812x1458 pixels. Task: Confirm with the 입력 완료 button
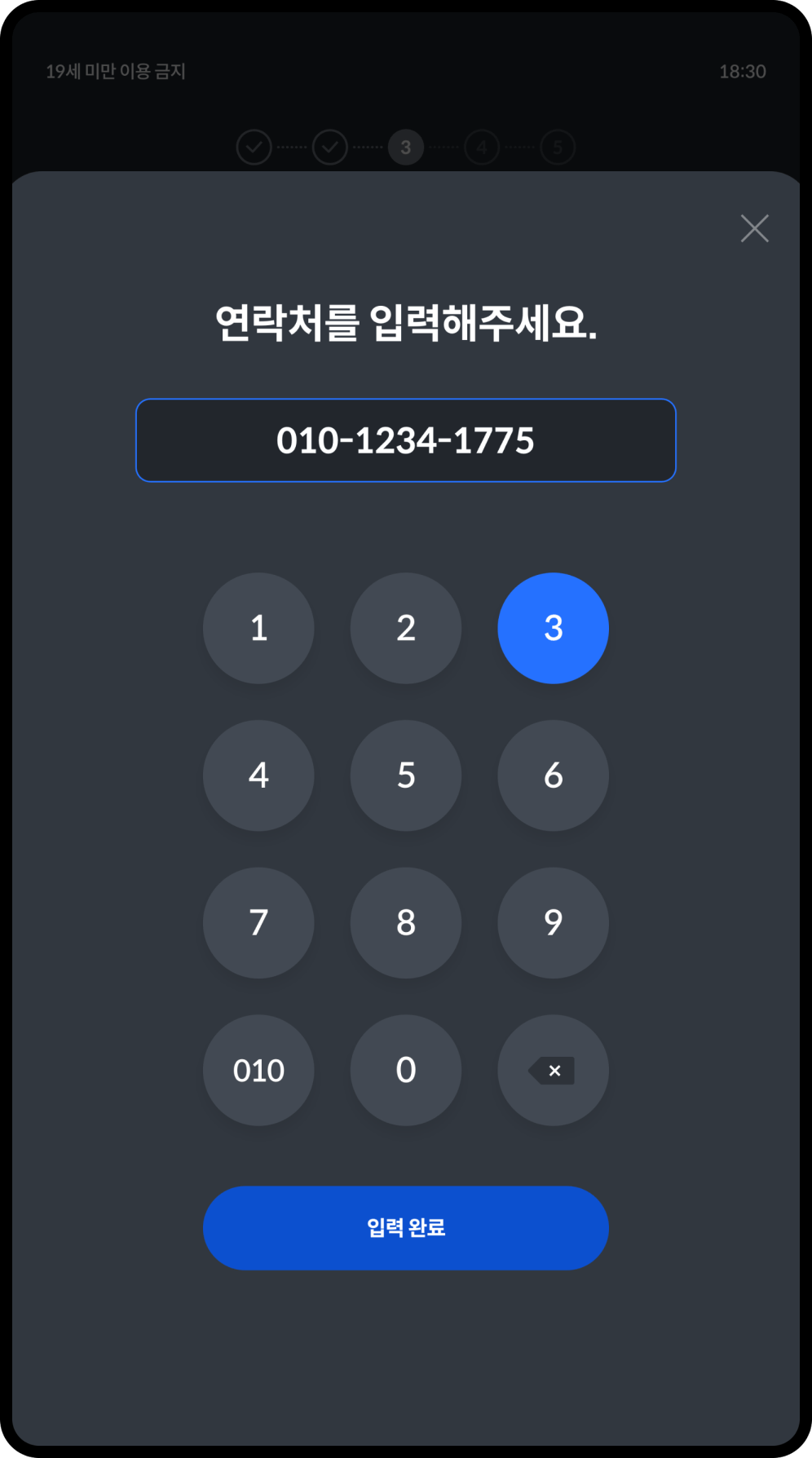coord(405,1227)
